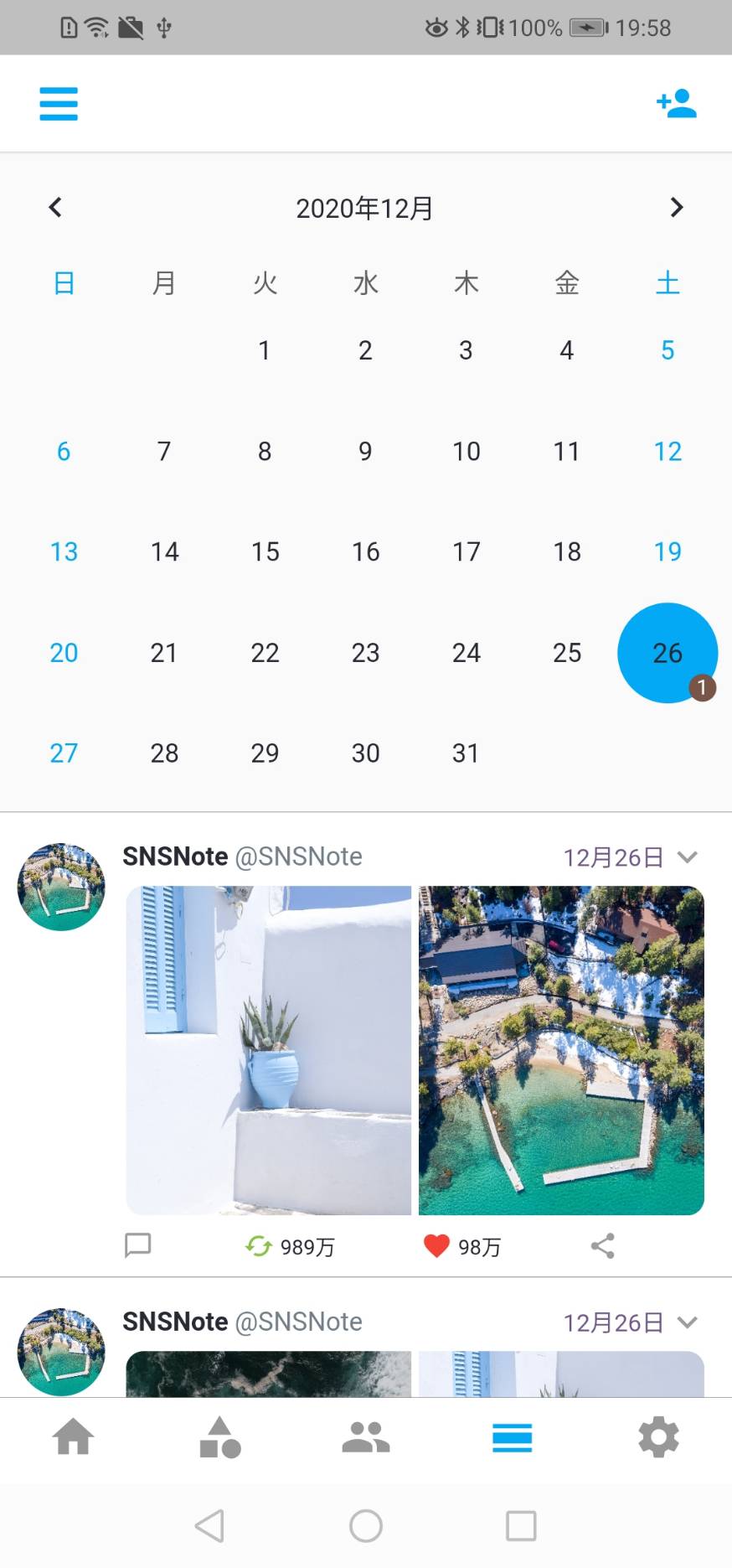Viewport: 732px width, 1568px height.
Task: Choose December 1 on the calendar
Action: pyautogui.click(x=265, y=350)
